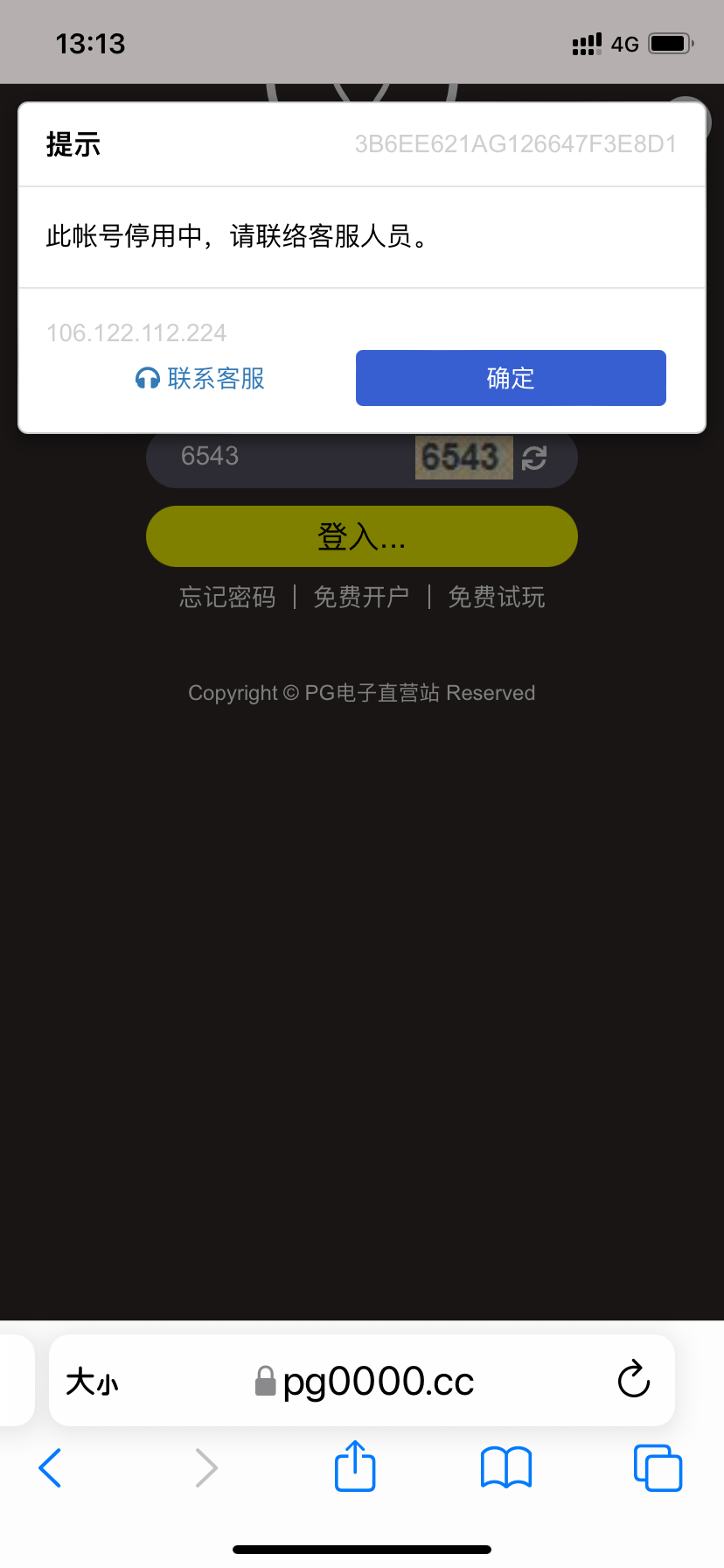
Task: Tap the forward navigation arrow in Safari
Action: click(205, 1468)
